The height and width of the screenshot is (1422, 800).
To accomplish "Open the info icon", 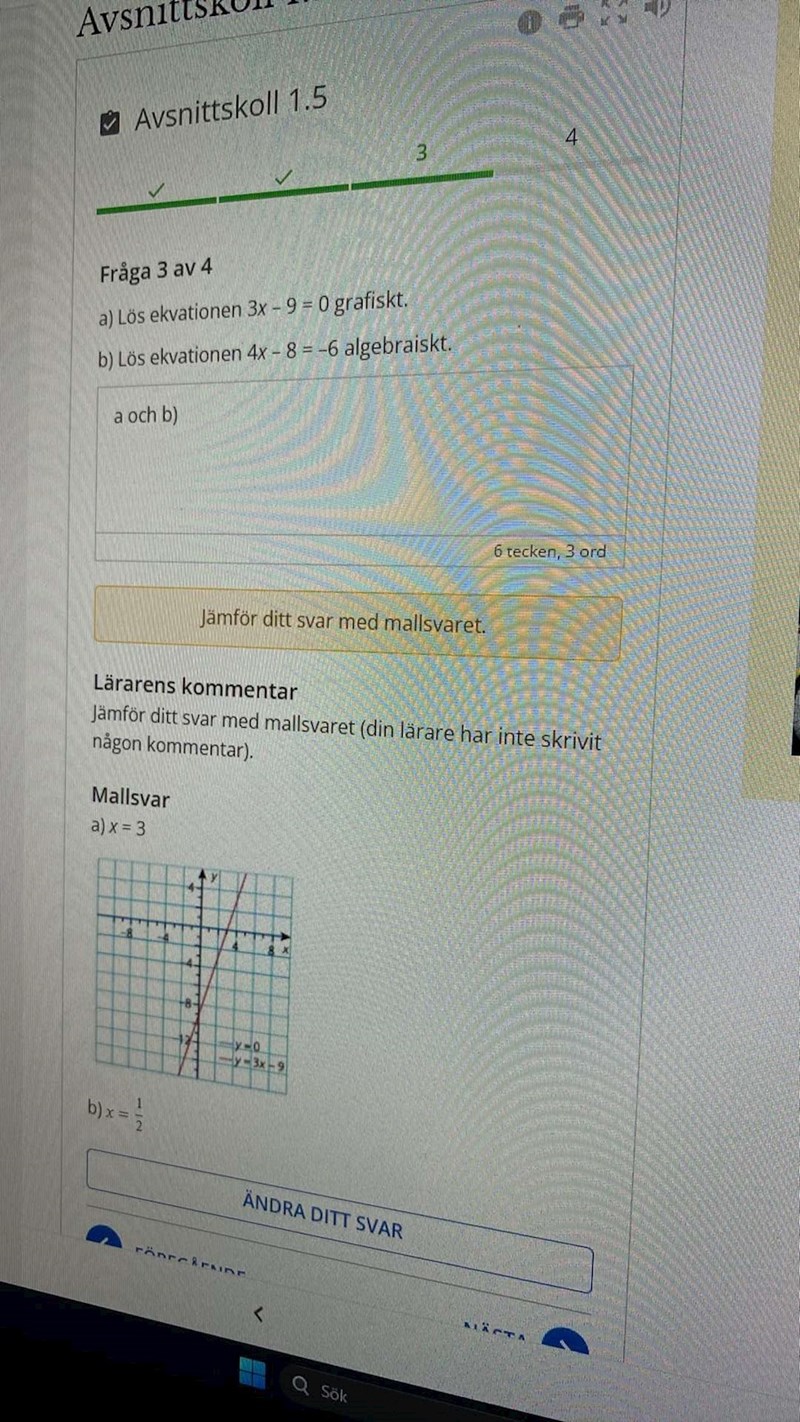I will 530,21.
